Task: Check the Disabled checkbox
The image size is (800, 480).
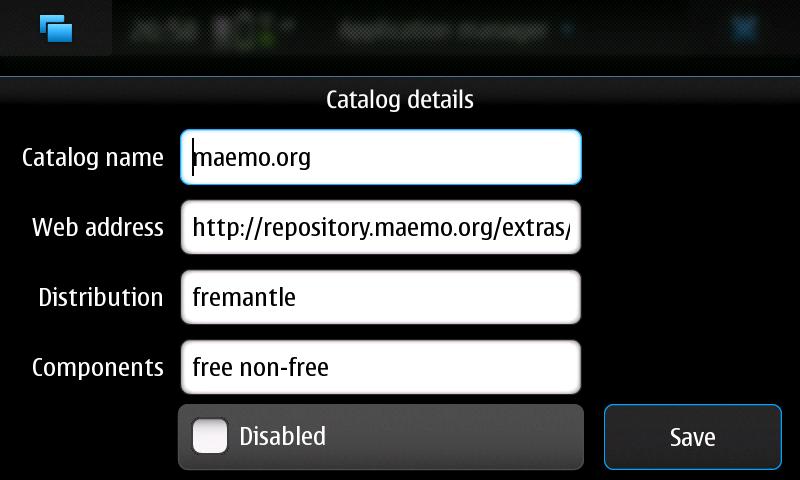Action: coord(211,437)
